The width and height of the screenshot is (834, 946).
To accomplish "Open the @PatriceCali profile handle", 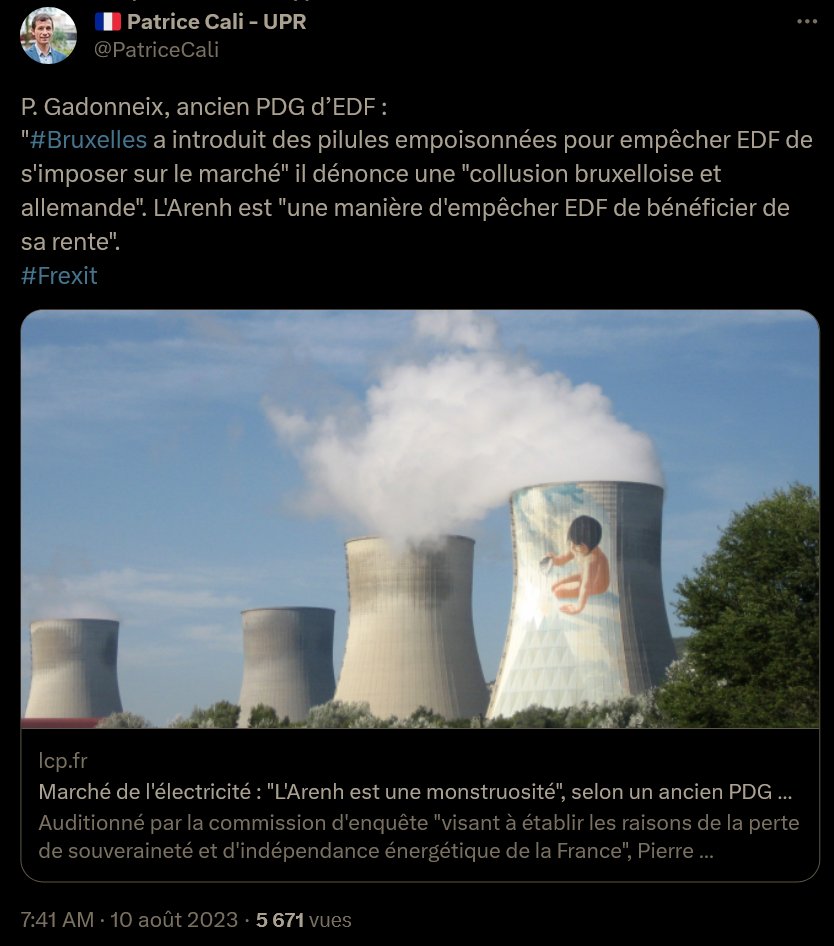I will click(x=156, y=49).
